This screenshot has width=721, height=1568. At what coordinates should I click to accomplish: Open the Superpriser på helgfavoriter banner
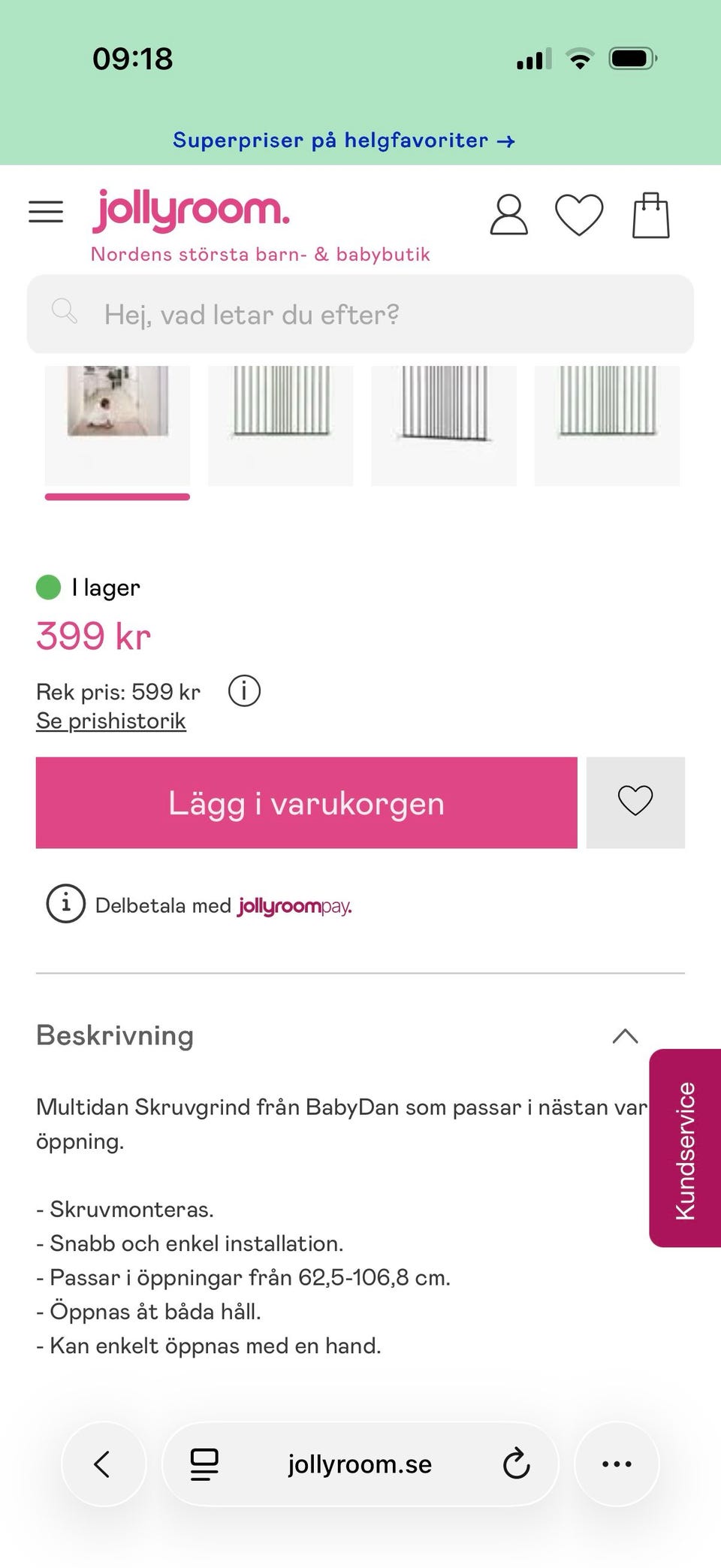click(343, 140)
